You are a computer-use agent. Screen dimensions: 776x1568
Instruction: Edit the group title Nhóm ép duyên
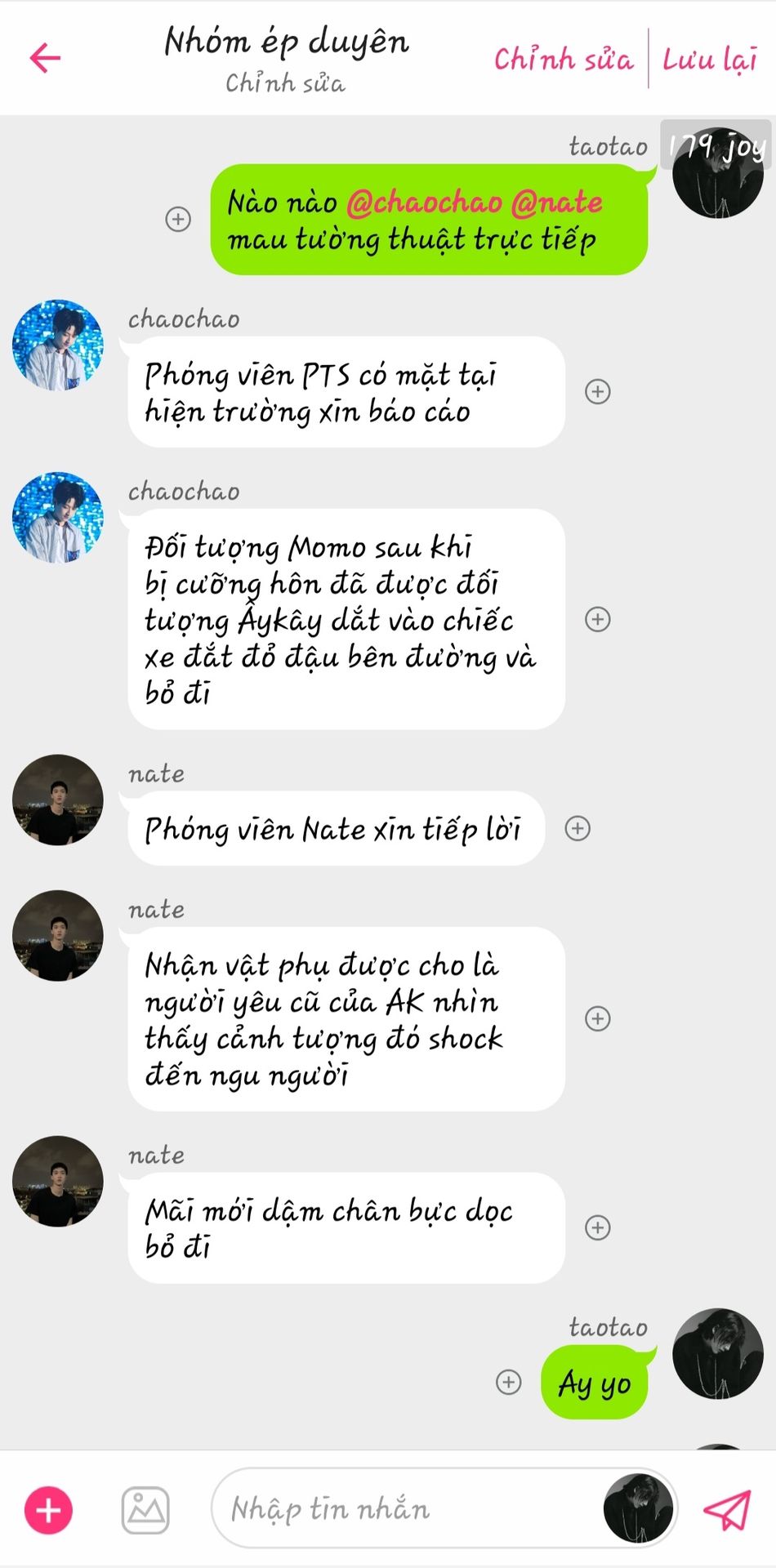[286, 41]
